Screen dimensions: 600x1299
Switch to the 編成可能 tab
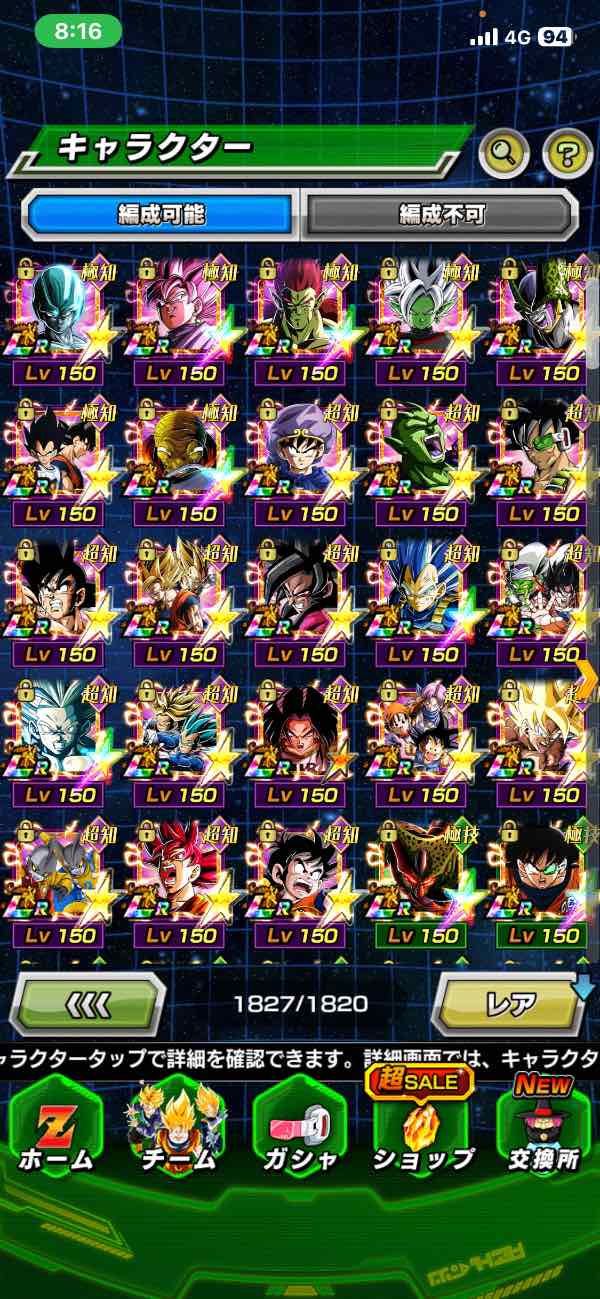pyautogui.click(x=160, y=214)
